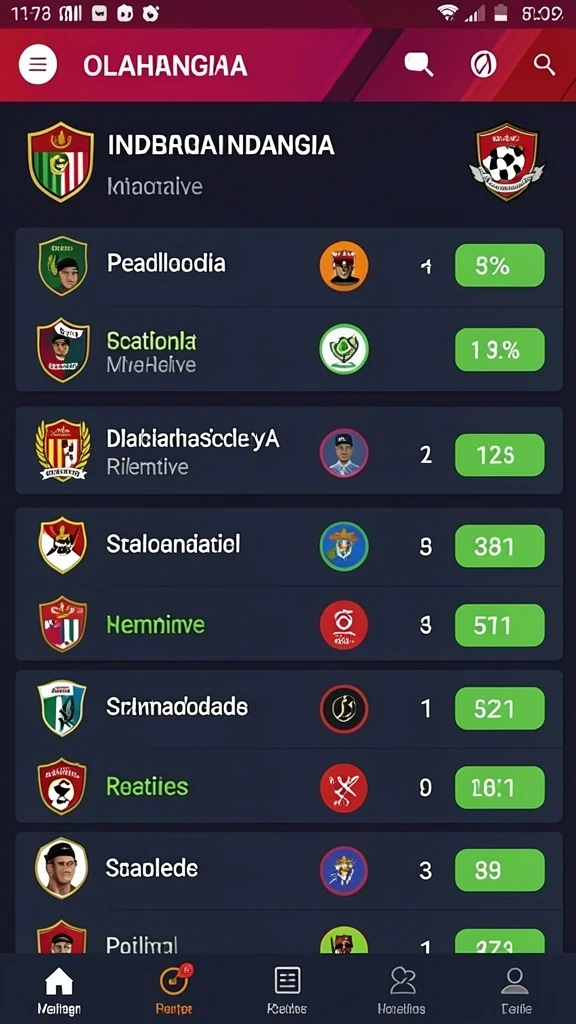576x1024 pixels.
Task: Go to the profile tab
Action: point(515,991)
